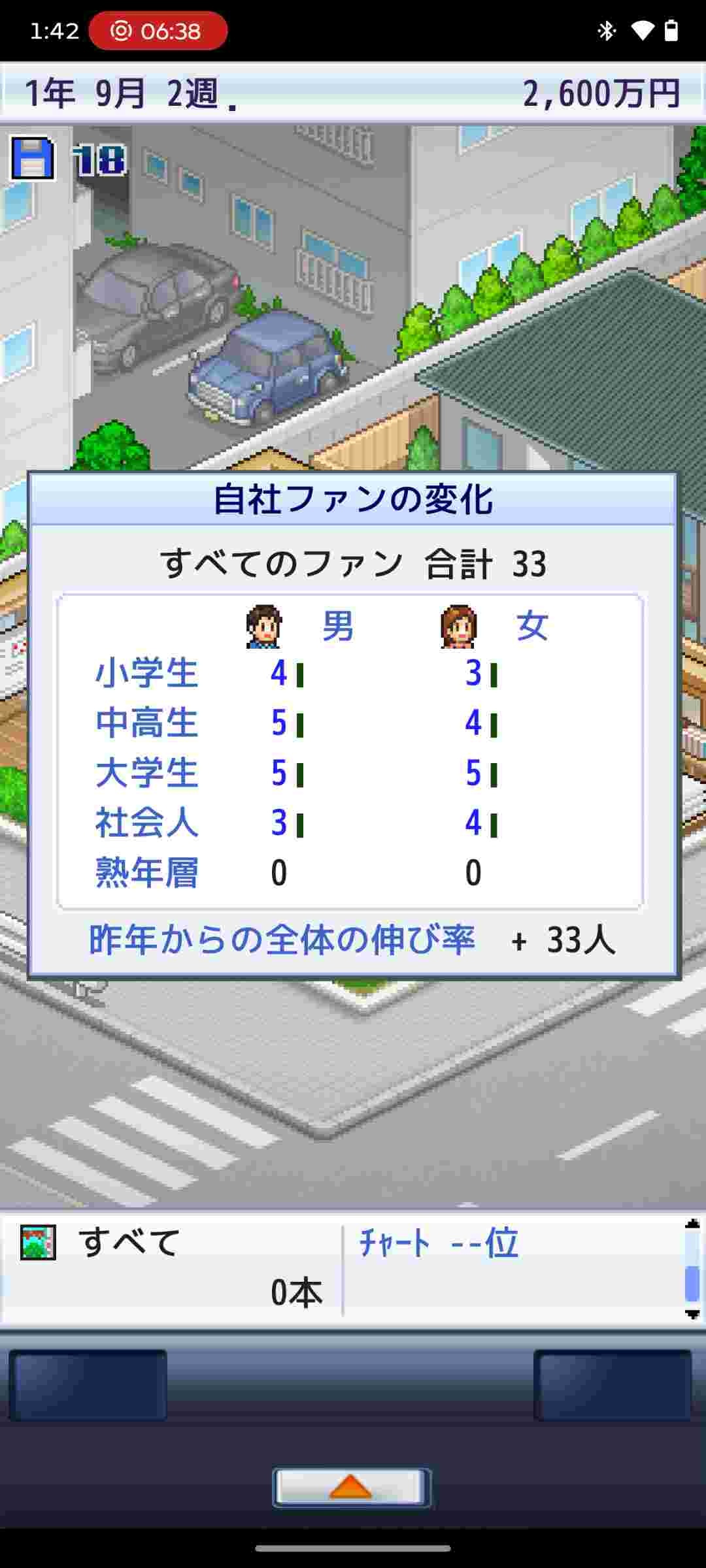Dismiss the 自社ファンの変化 fan report dialog

point(353,725)
